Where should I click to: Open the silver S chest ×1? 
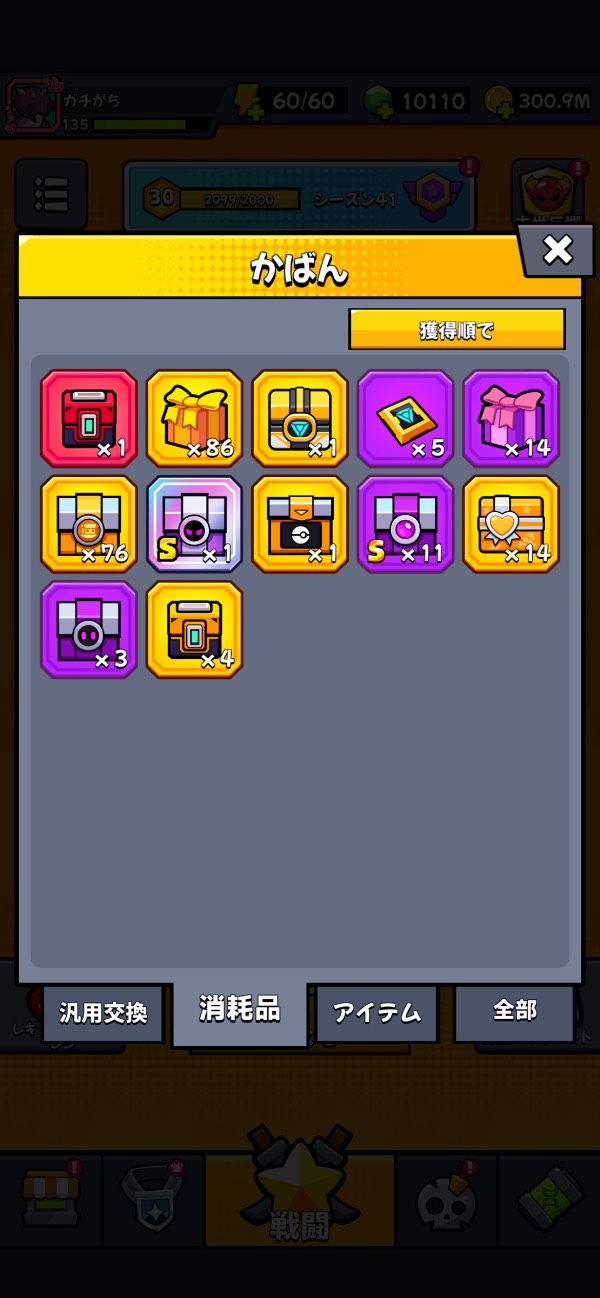[x=195, y=524]
